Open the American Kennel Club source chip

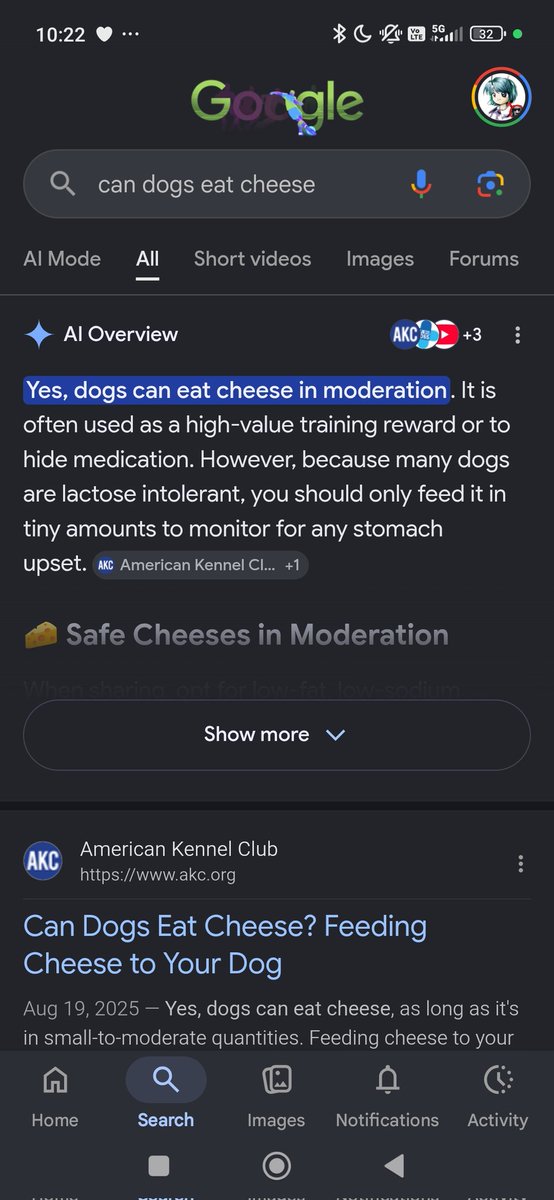[200, 565]
